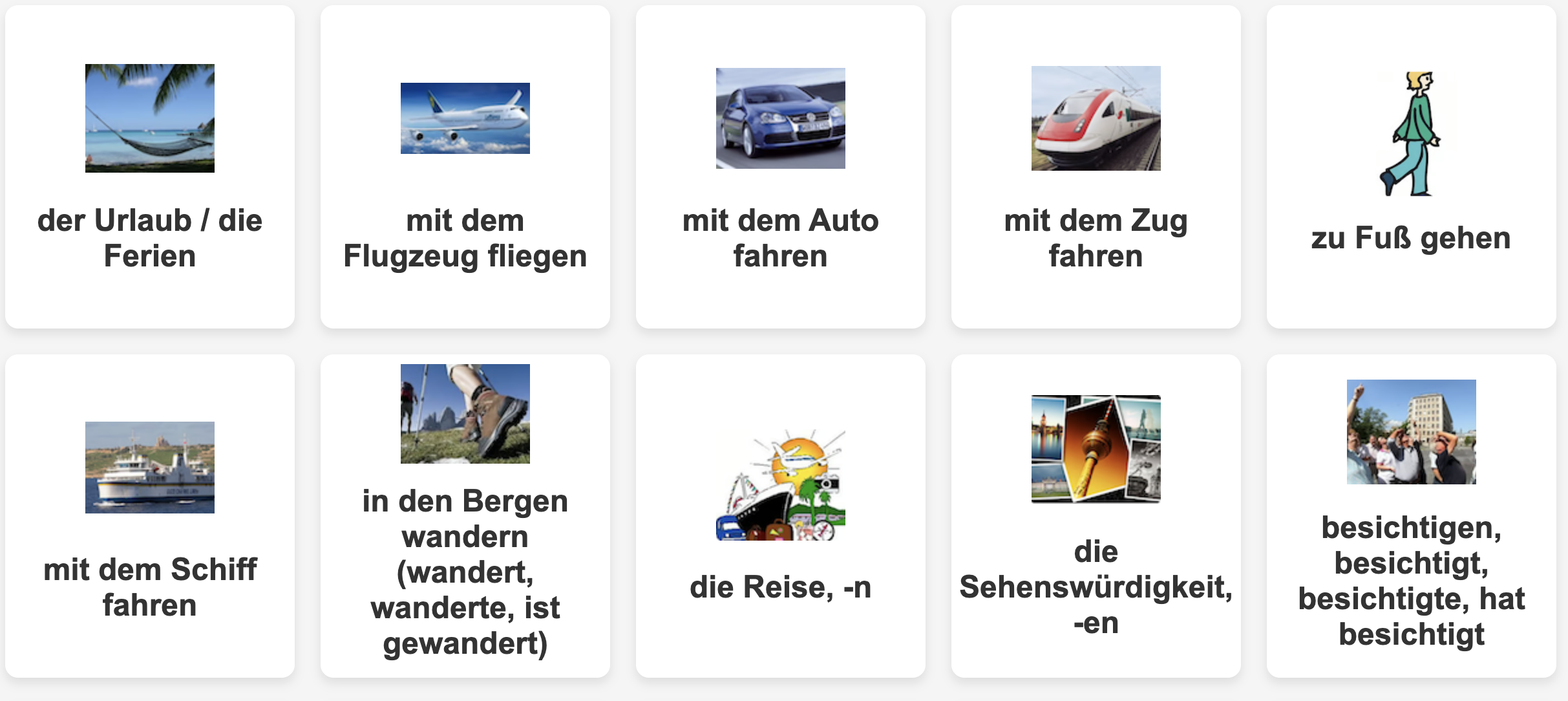Tap the 'in den Bergen wandern' card
1568x701 pixels.
point(465,516)
